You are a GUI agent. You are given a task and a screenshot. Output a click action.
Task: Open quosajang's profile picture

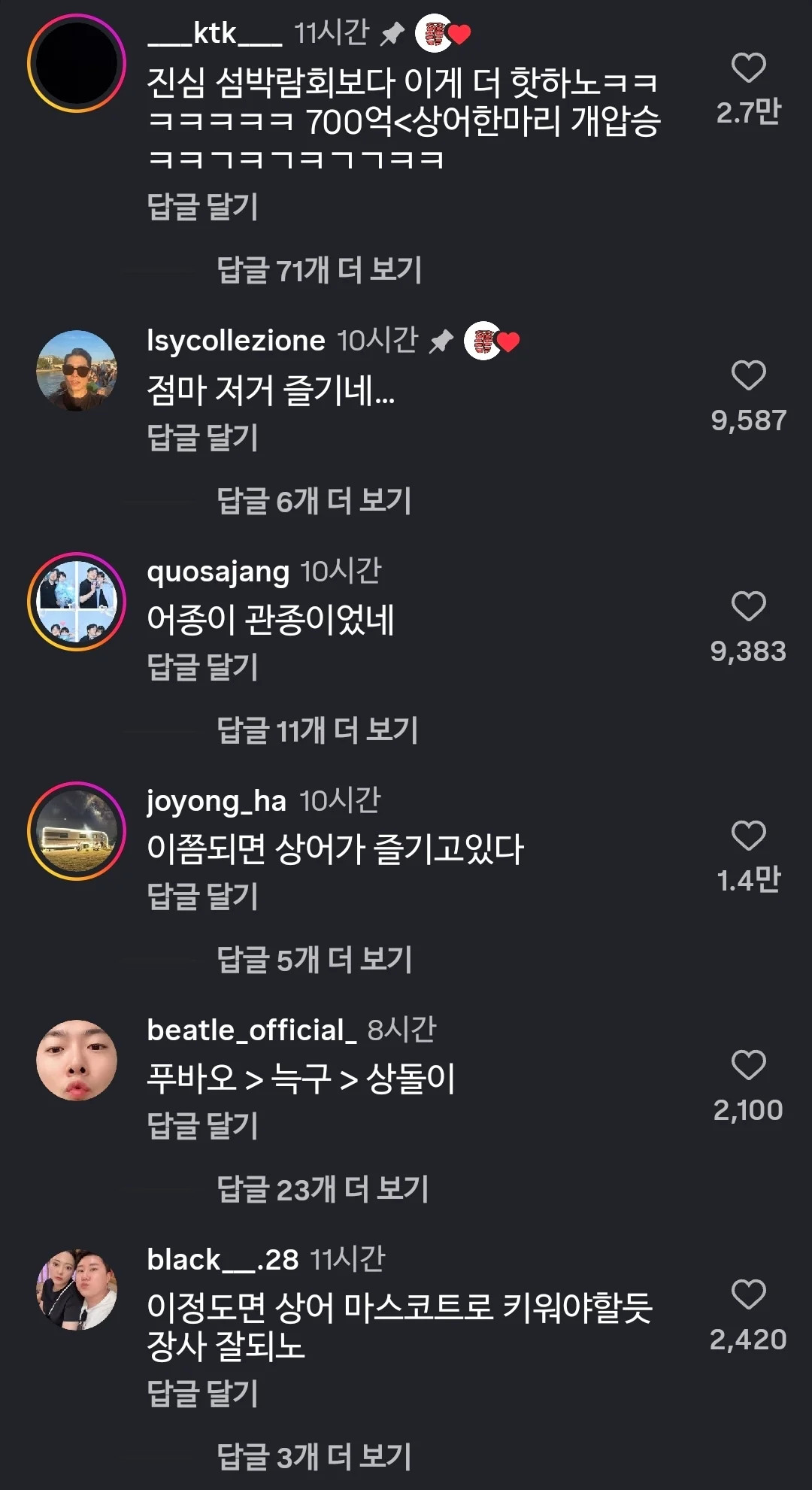[77, 602]
